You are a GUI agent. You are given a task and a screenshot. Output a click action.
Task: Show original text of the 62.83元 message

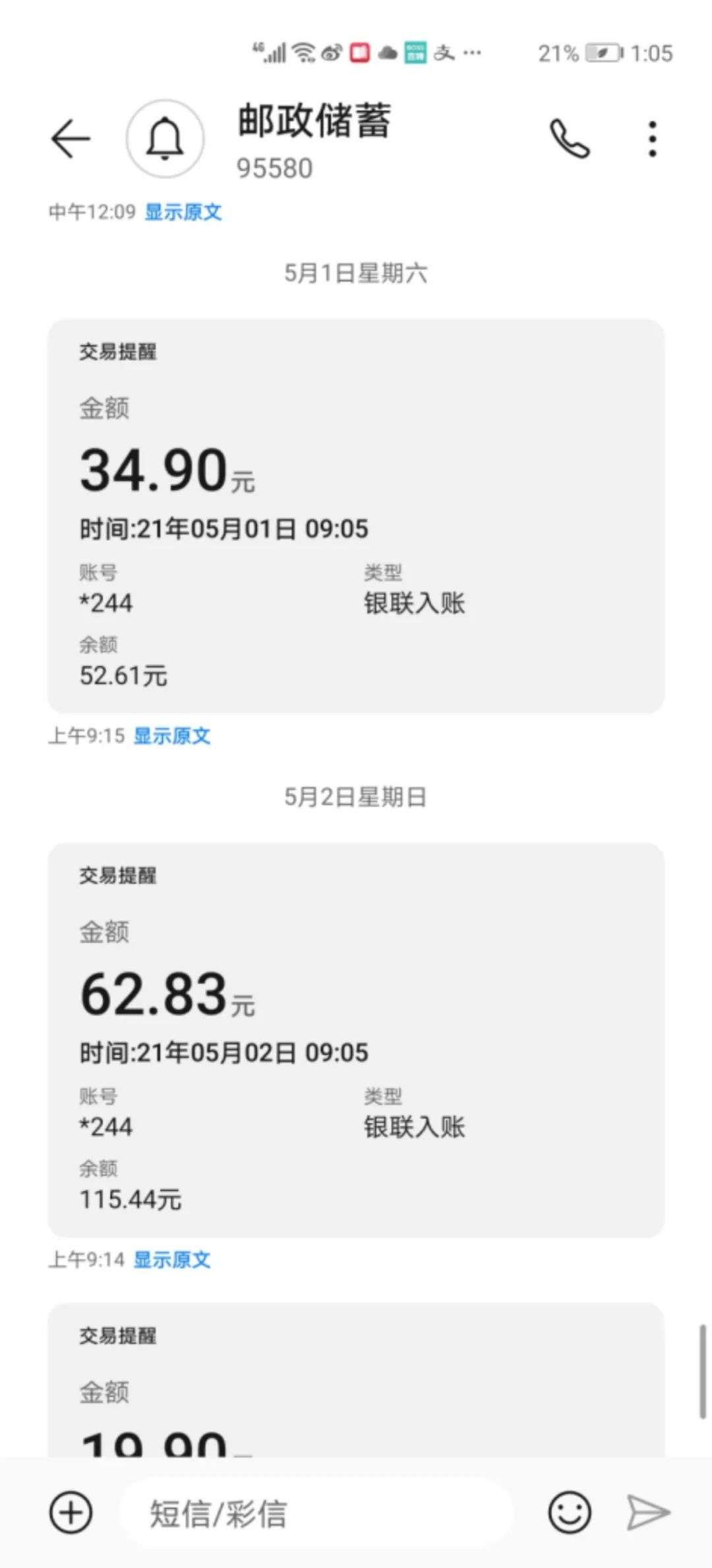172,1260
